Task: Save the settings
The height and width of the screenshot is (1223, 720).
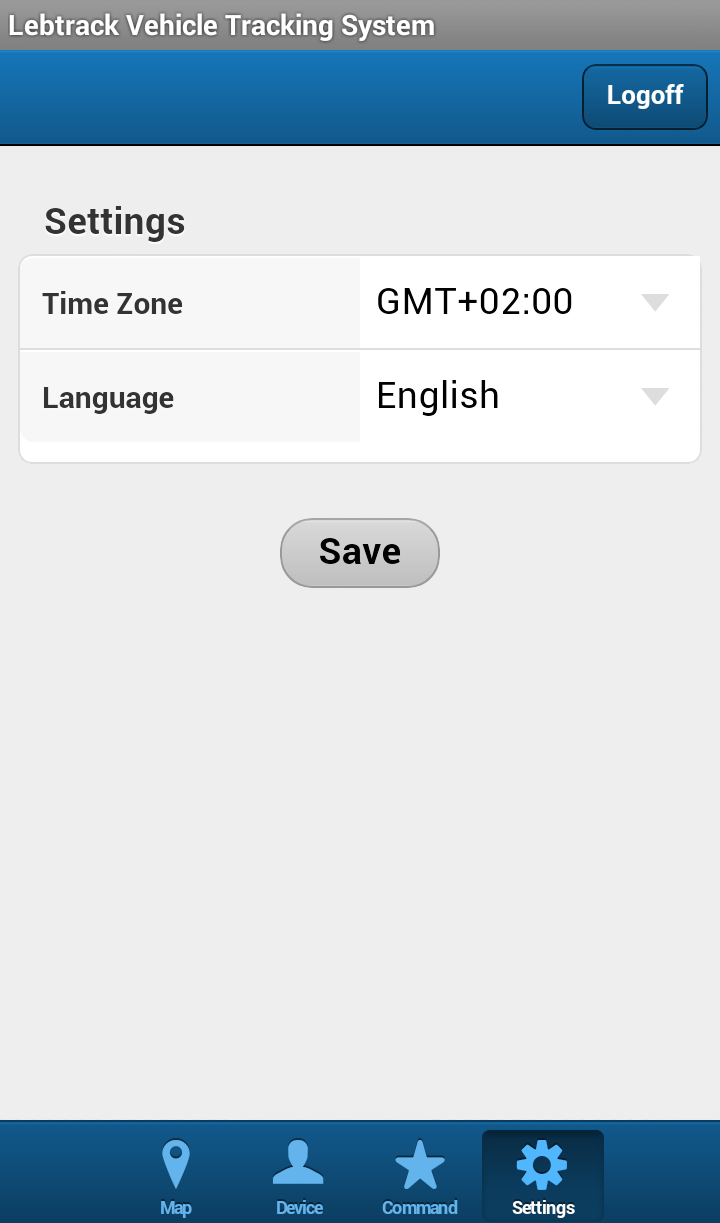Action: (360, 552)
